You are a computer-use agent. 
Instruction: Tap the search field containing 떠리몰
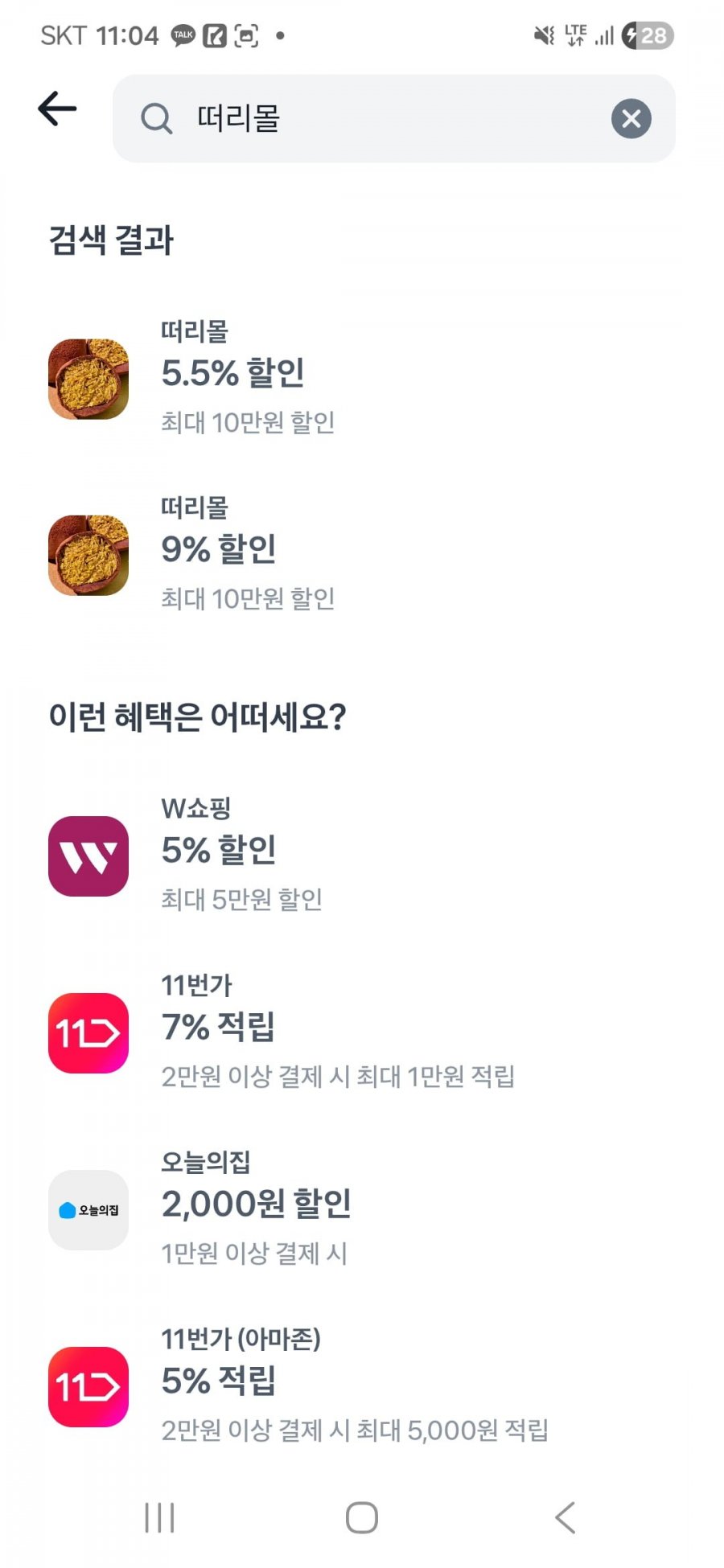pyautogui.click(x=370, y=119)
